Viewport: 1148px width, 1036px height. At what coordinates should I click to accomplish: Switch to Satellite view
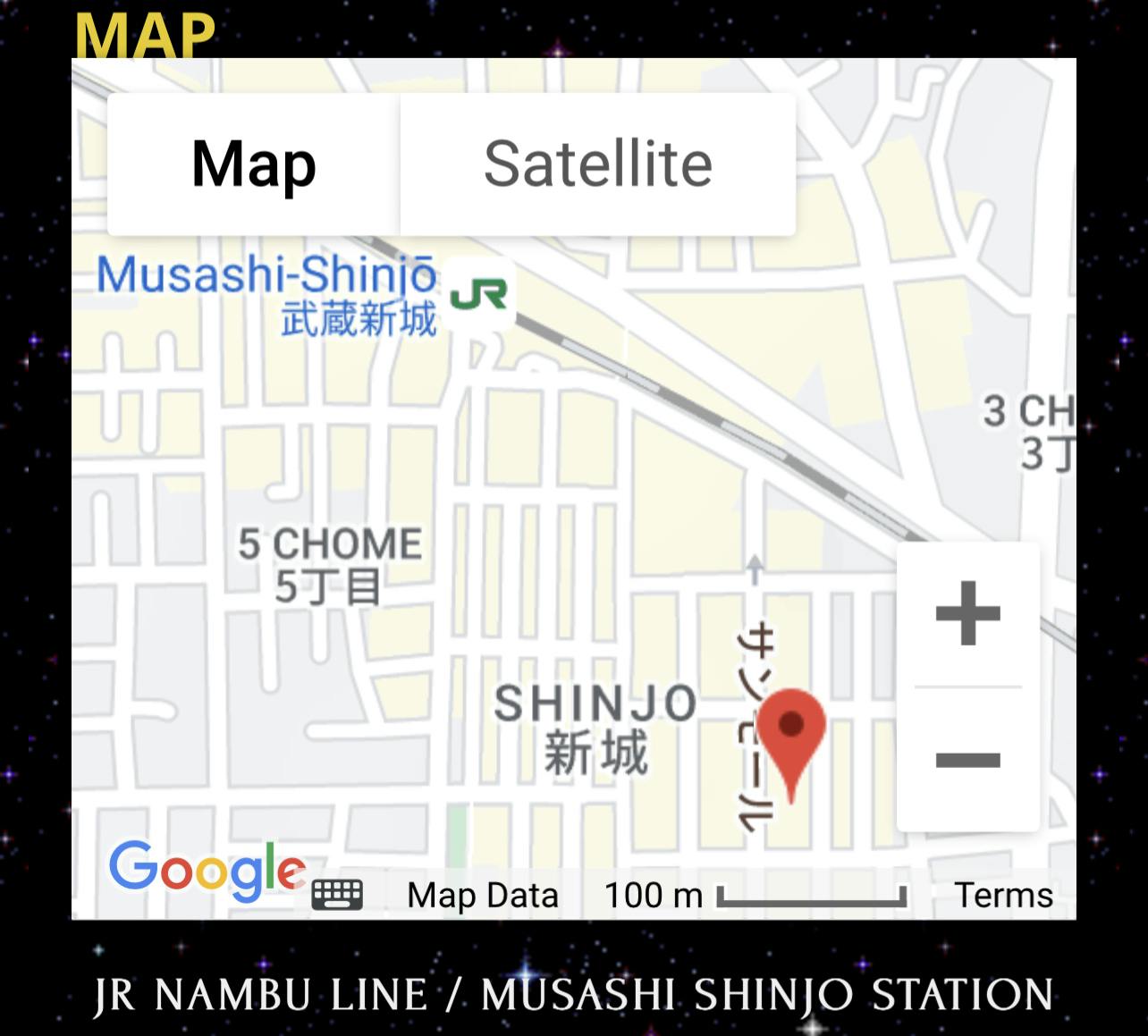[x=597, y=164]
